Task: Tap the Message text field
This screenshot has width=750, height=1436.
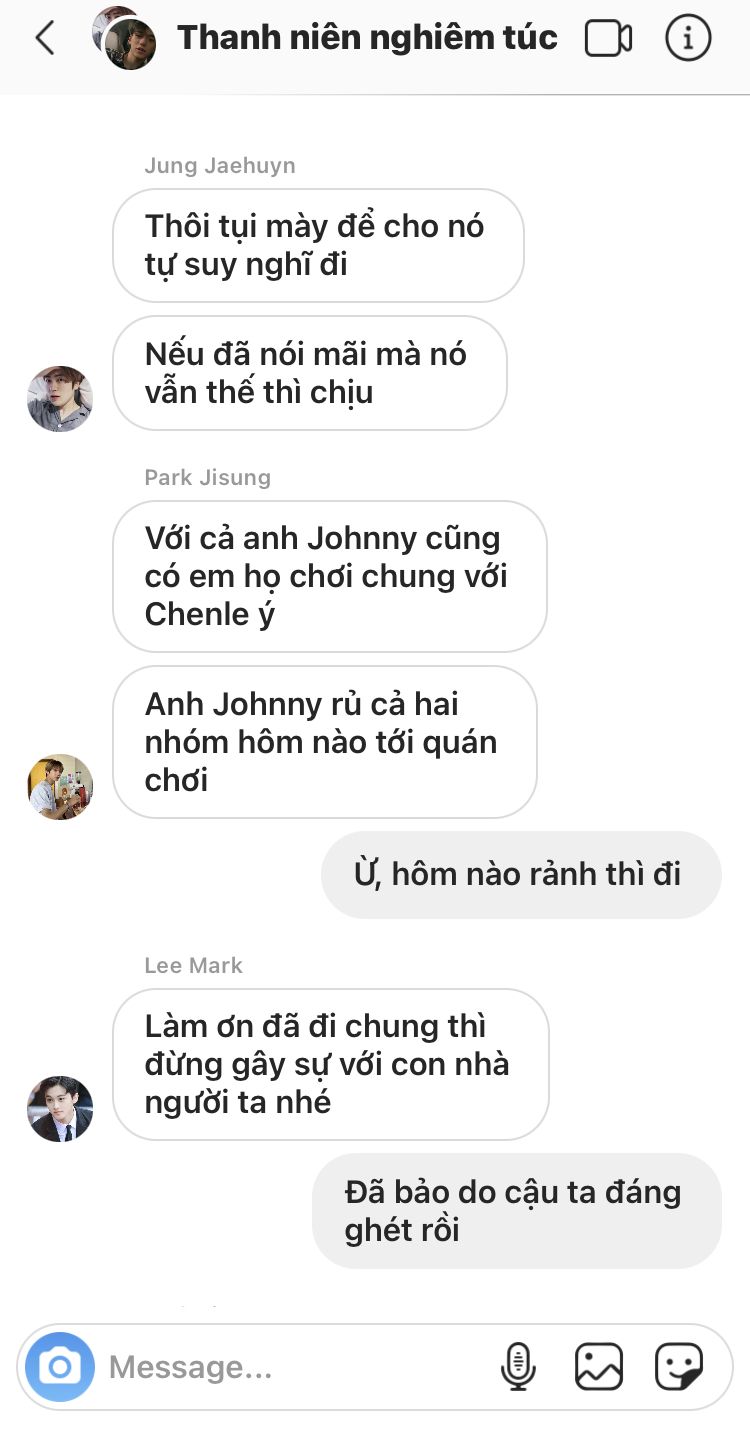Action: (x=295, y=1367)
